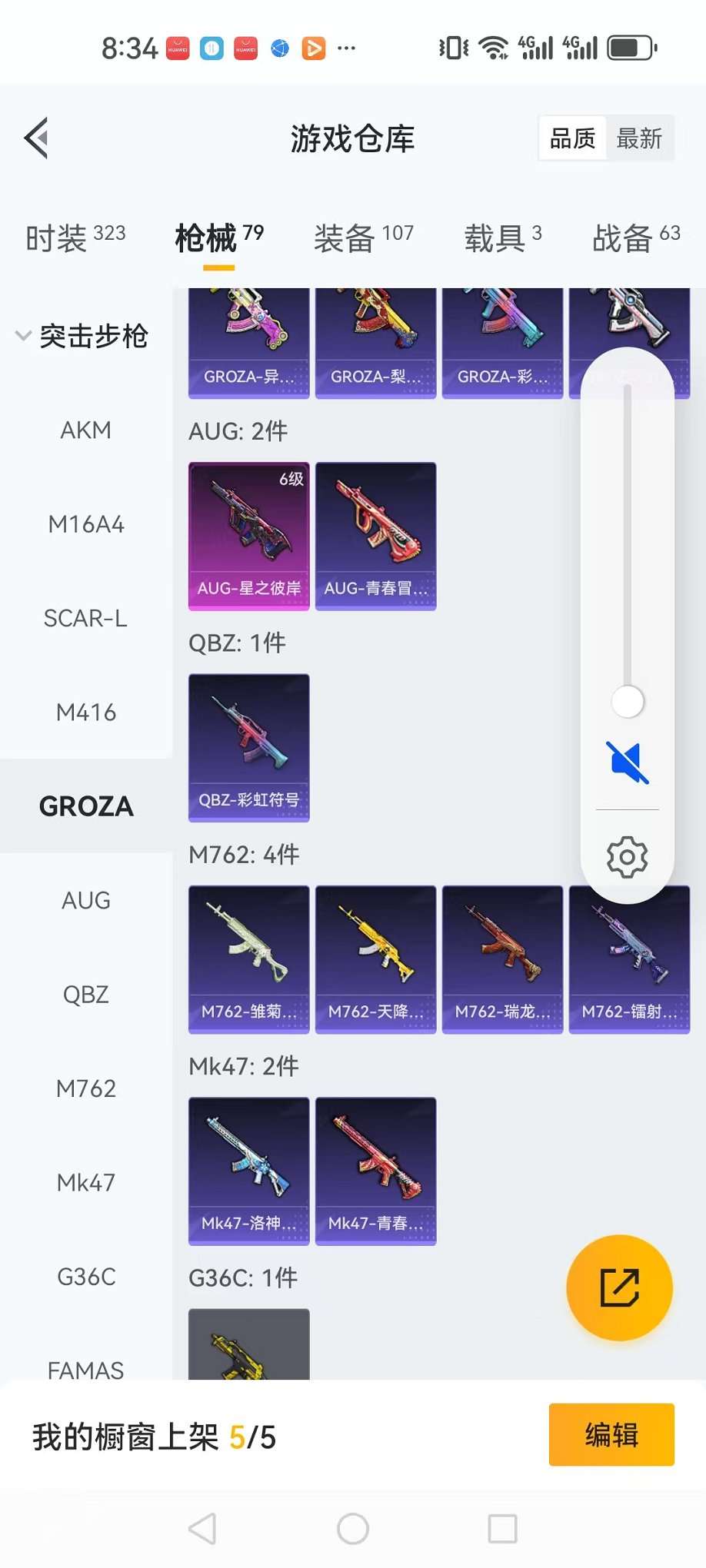Open the AUG-星之彼岸 skin
Image resolution: width=706 pixels, height=1568 pixels.
pos(249,536)
